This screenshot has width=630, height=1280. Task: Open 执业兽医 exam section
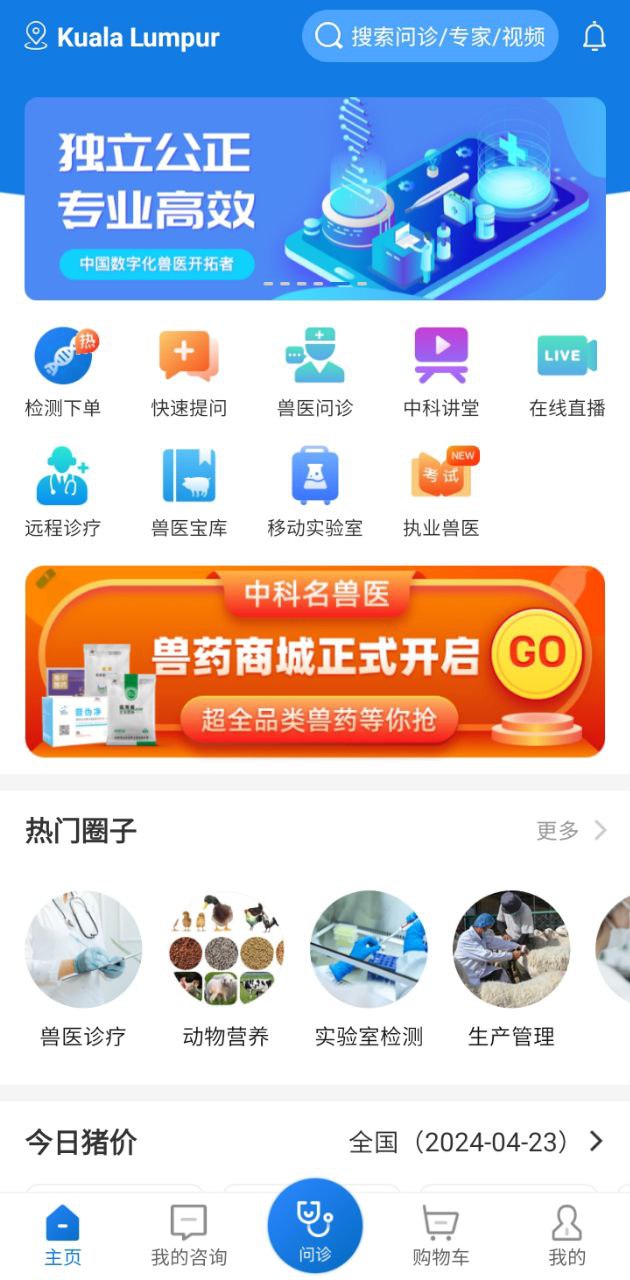(441, 492)
